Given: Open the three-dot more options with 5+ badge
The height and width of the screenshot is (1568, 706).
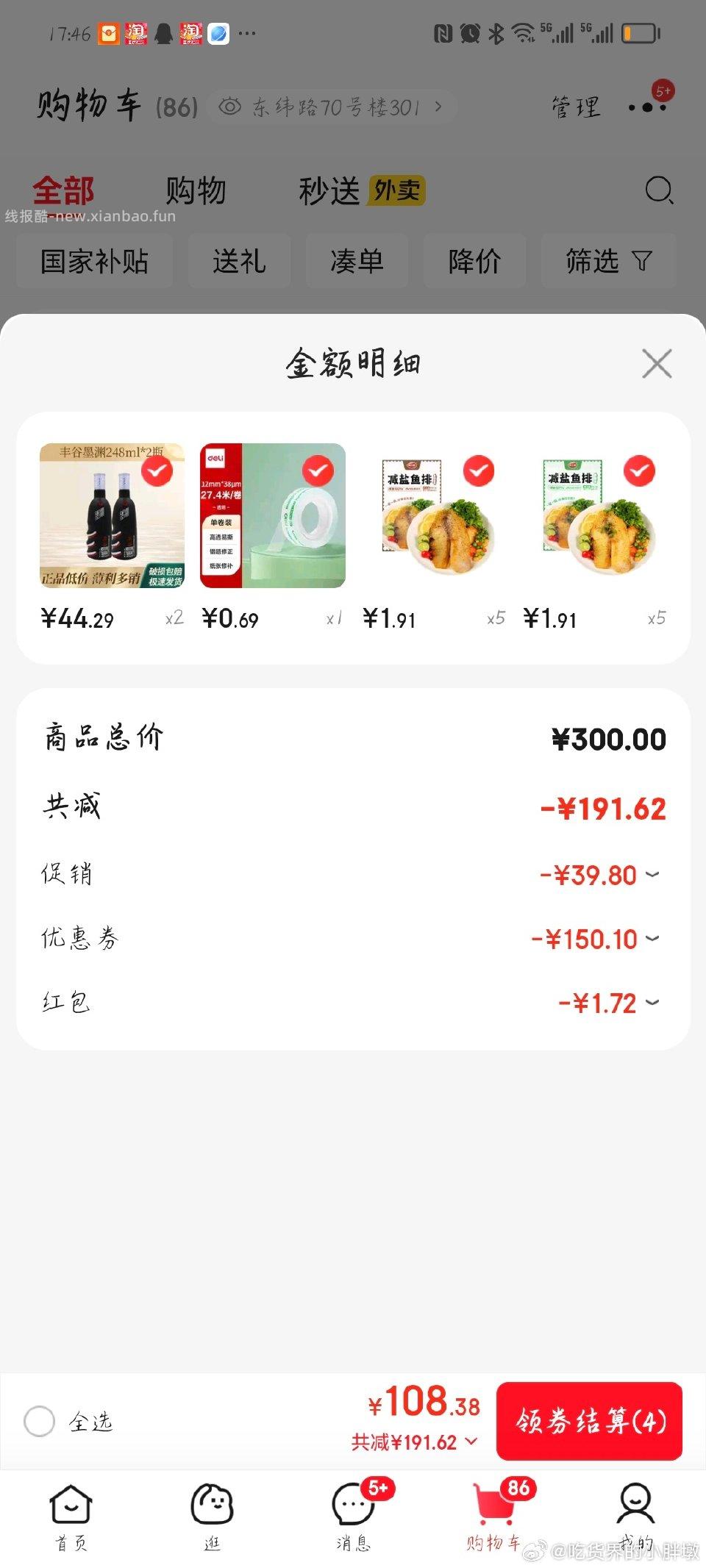Looking at the screenshot, I should coord(646,106).
